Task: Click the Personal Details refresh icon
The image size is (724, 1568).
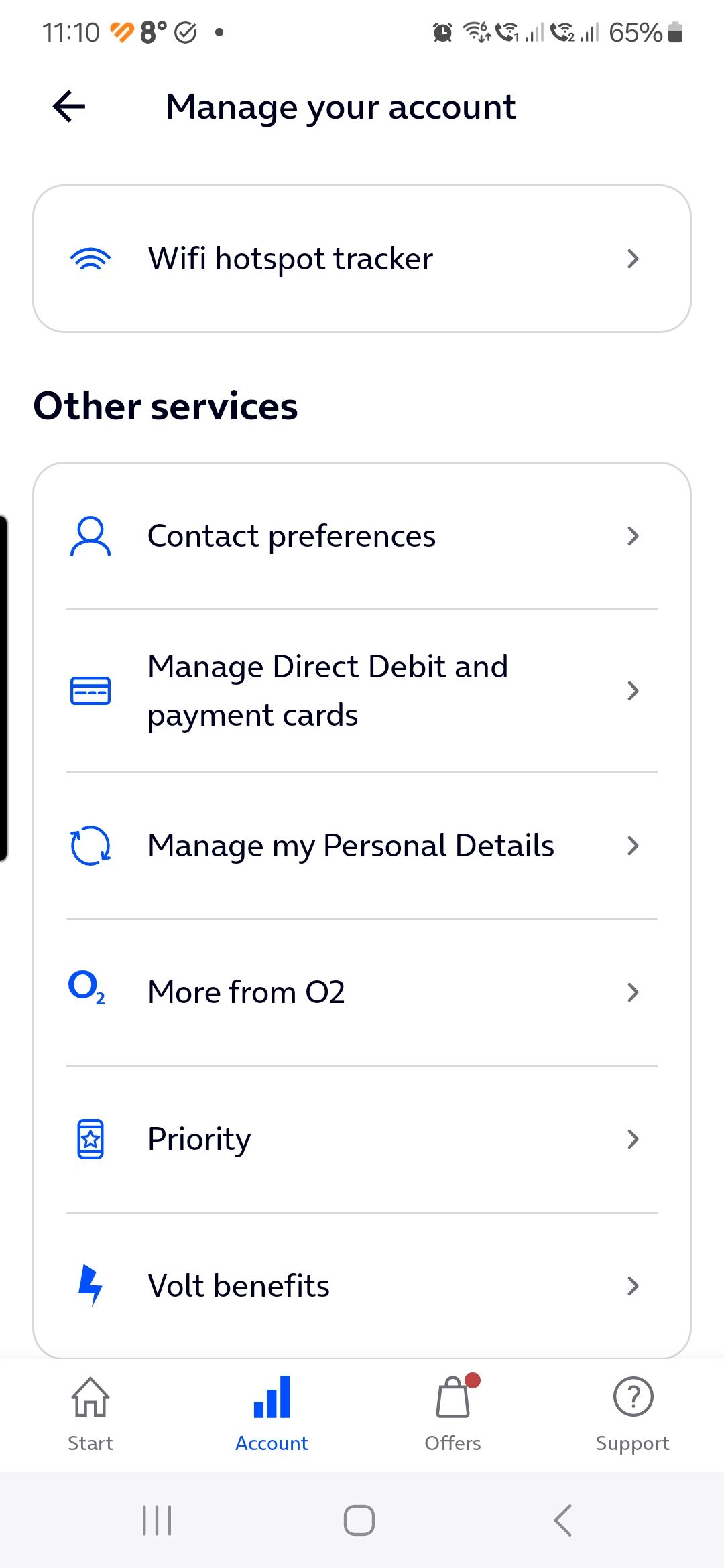Action: (x=91, y=845)
